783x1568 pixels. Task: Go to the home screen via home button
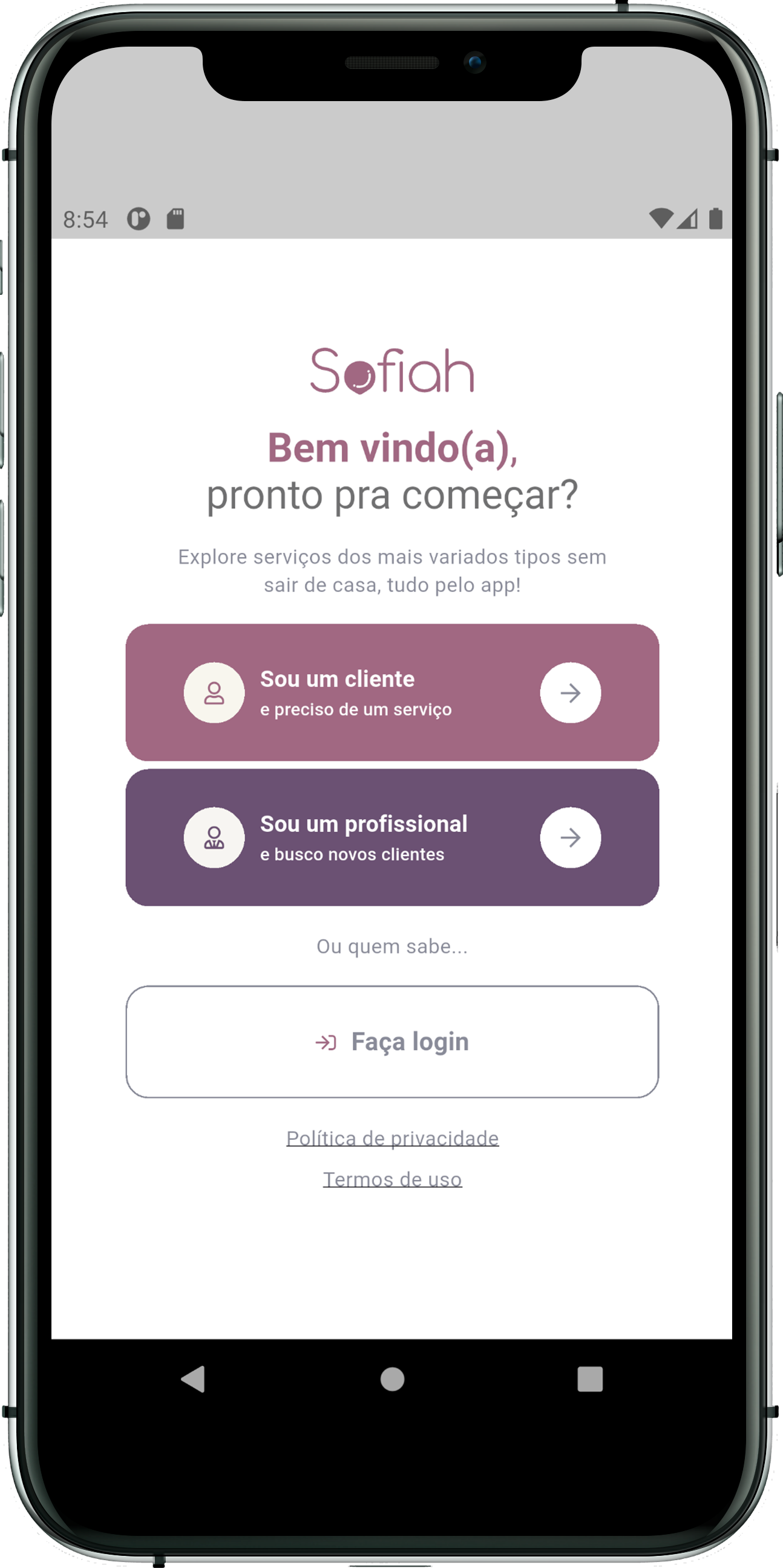tap(393, 1379)
